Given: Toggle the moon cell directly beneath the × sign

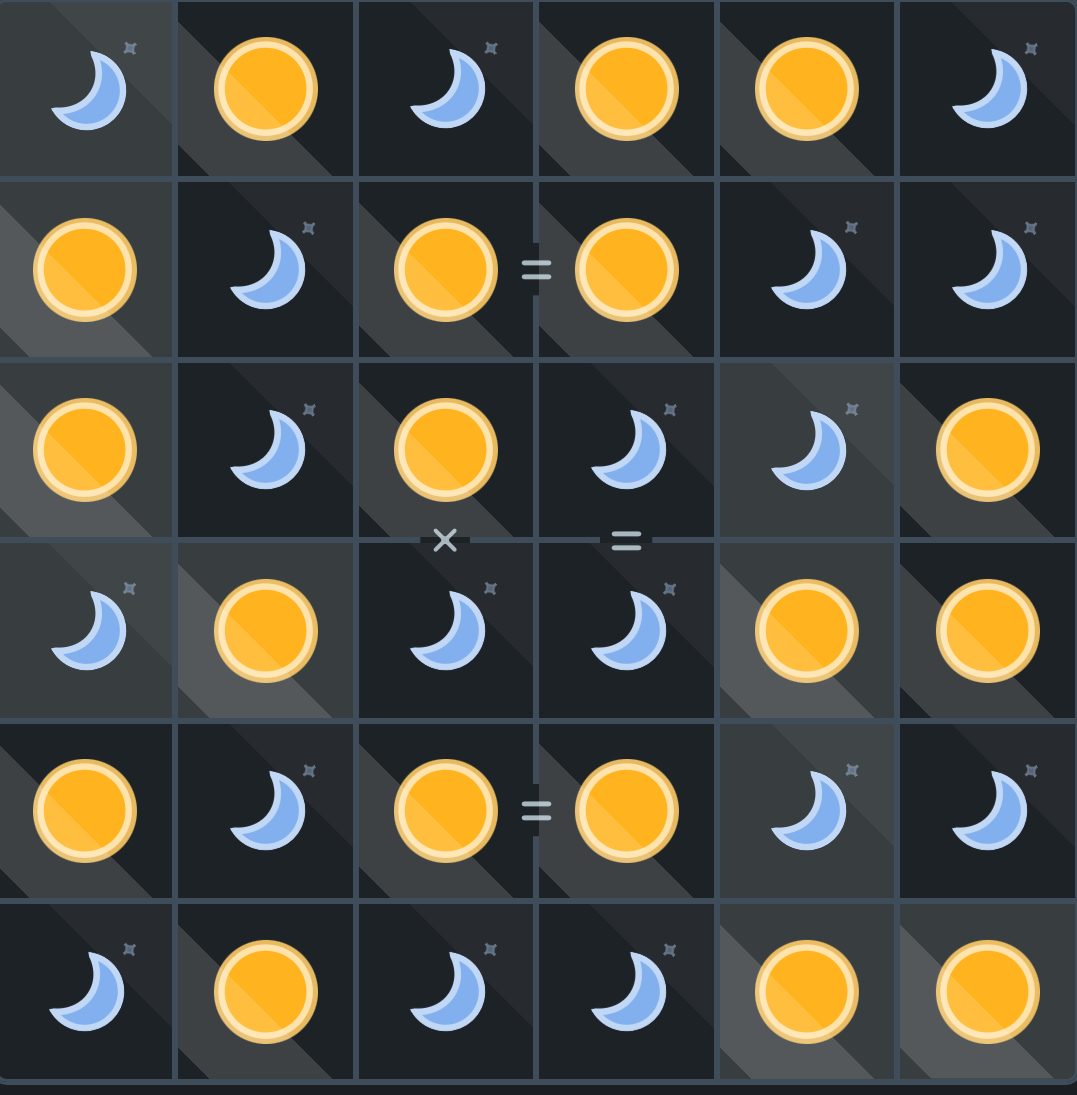Looking at the screenshot, I should pos(445,630).
